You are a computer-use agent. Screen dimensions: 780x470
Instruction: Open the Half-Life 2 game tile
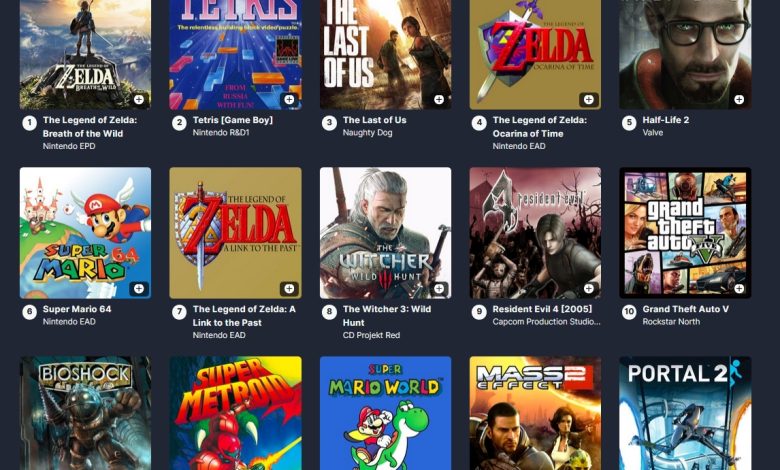click(x=685, y=50)
